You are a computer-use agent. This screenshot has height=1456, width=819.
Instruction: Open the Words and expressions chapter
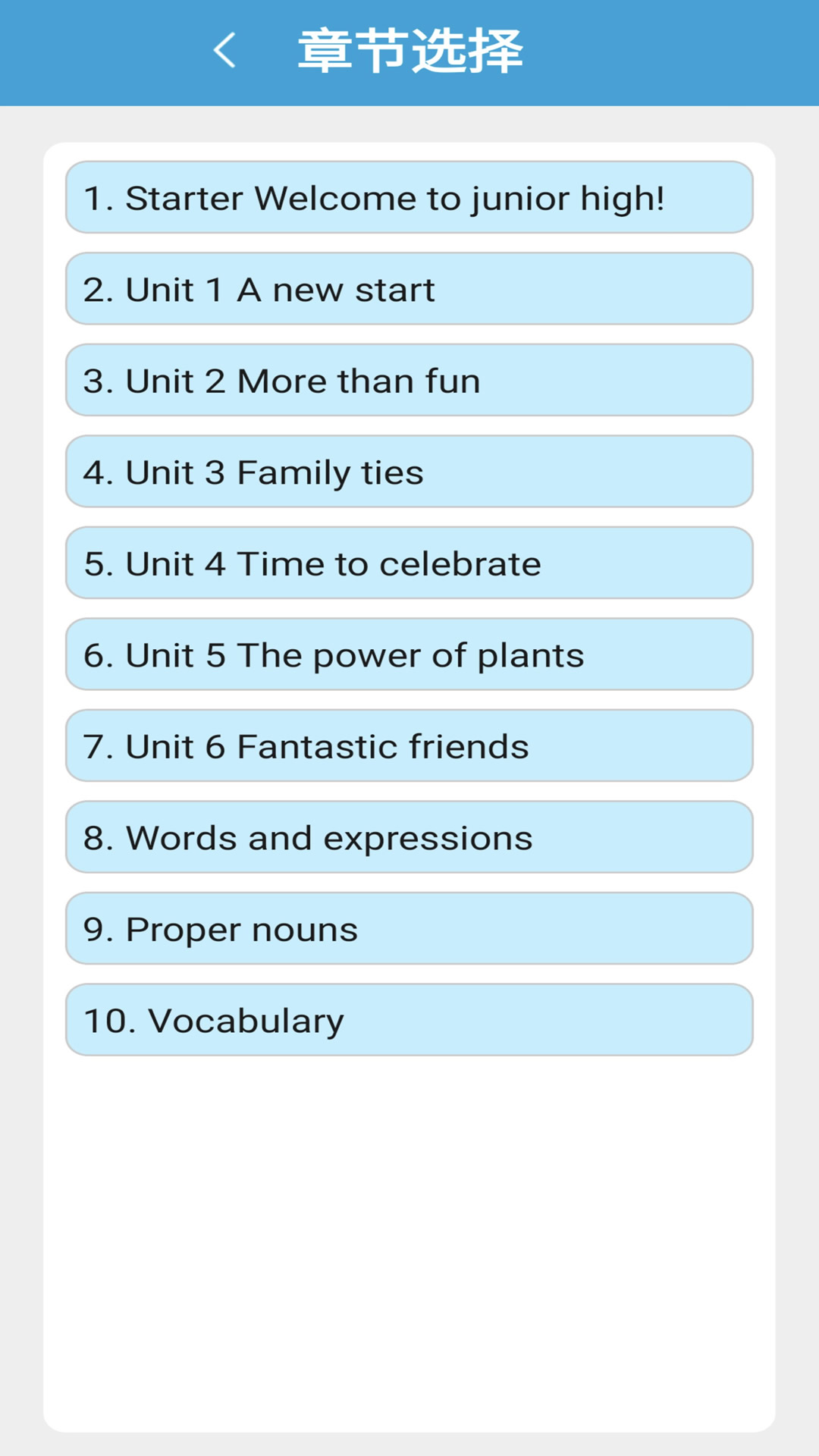coord(409,837)
